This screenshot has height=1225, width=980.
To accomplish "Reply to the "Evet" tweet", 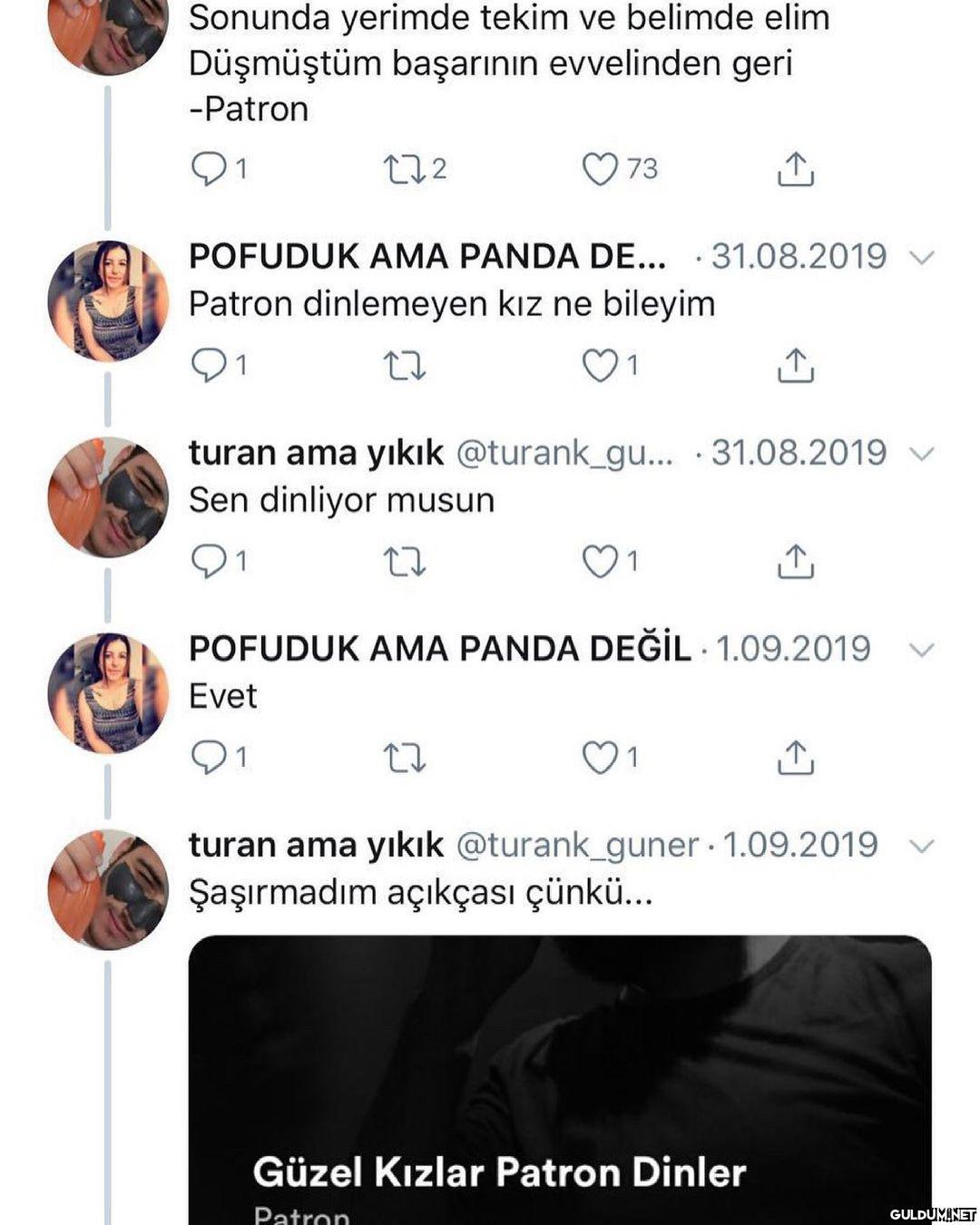I will pyautogui.click(x=208, y=758).
